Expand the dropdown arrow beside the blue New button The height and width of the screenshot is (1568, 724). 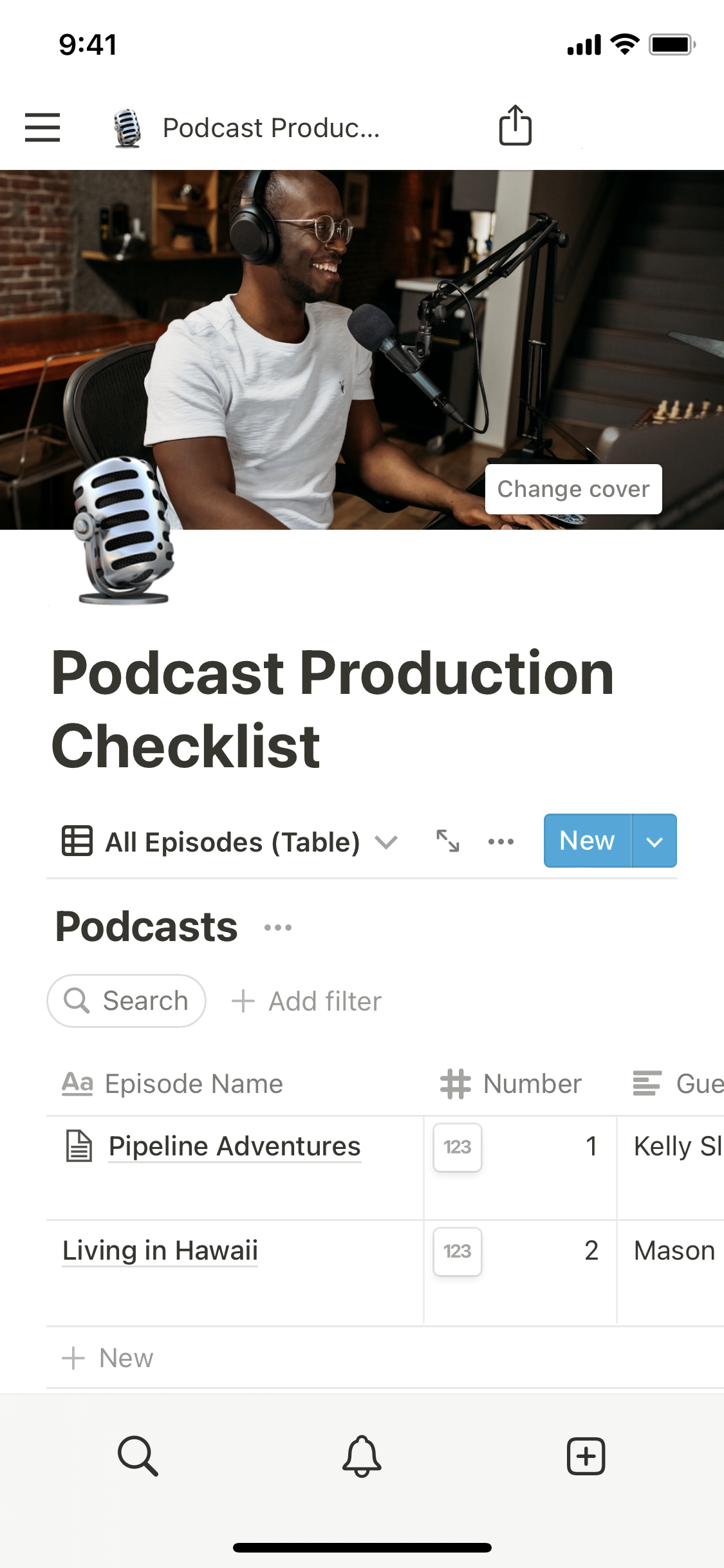coord(654,841)
